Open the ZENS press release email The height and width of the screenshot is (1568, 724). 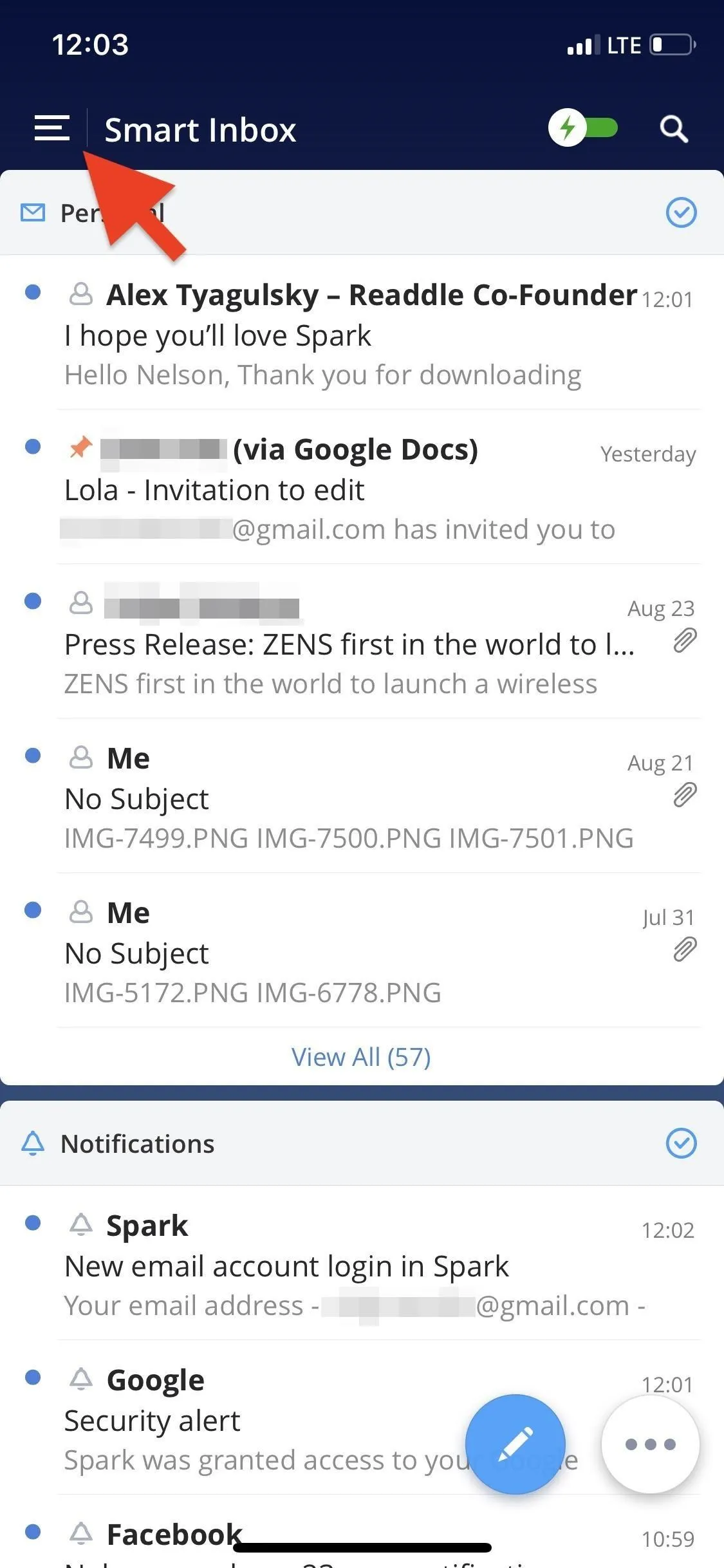[x=362, y=642]
